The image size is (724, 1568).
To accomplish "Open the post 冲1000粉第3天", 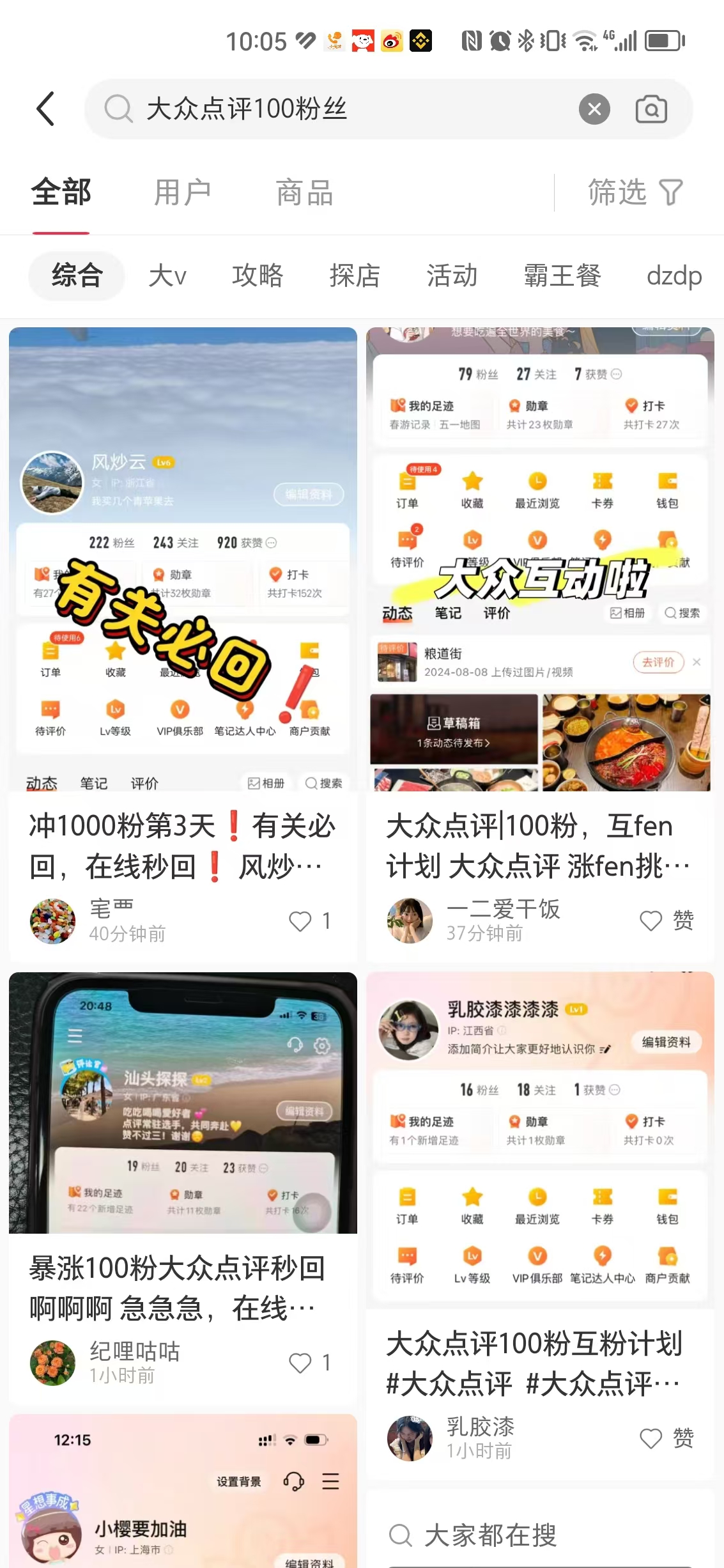I will pos(183,845).
